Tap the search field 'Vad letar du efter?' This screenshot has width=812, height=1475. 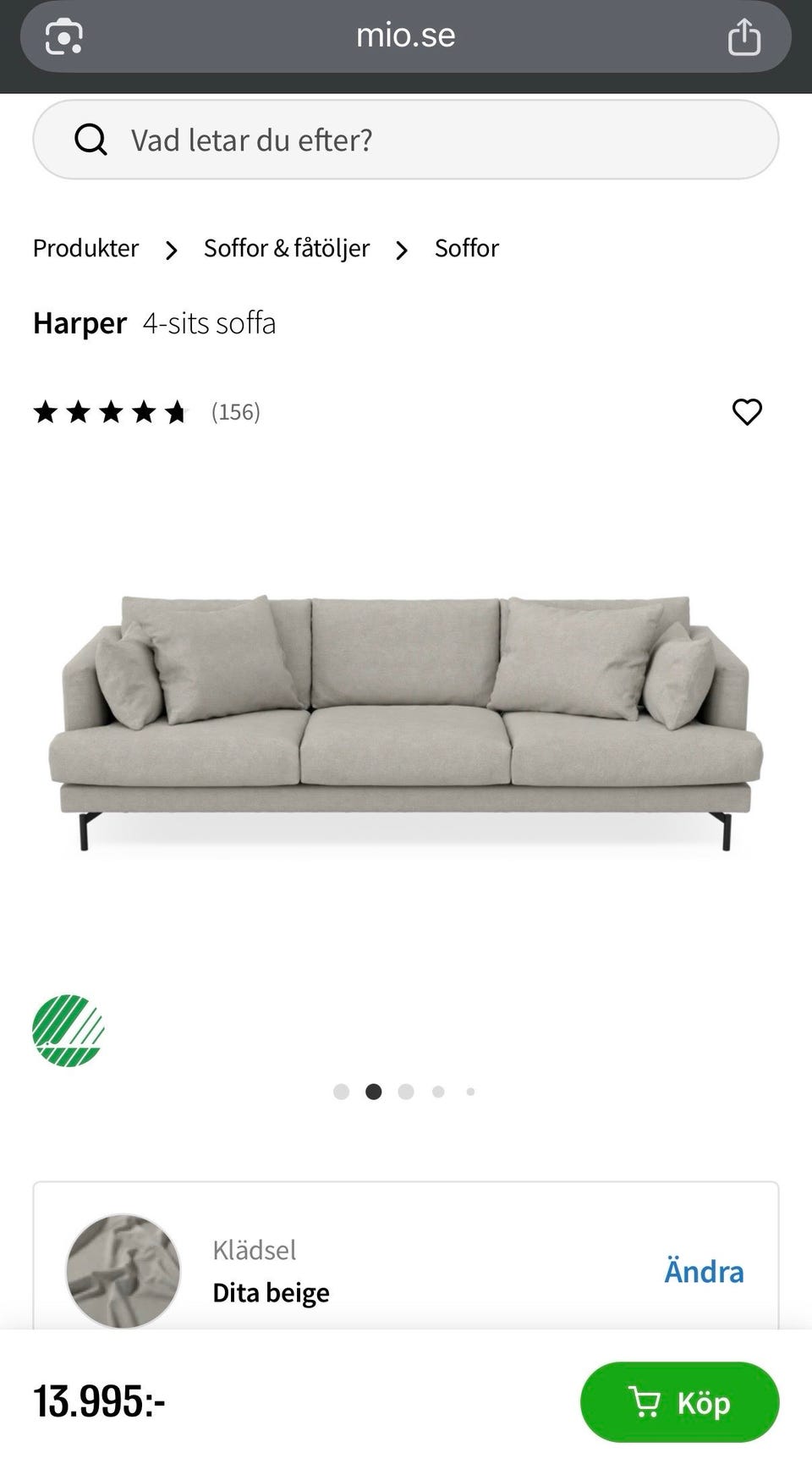tap(404, 140)
